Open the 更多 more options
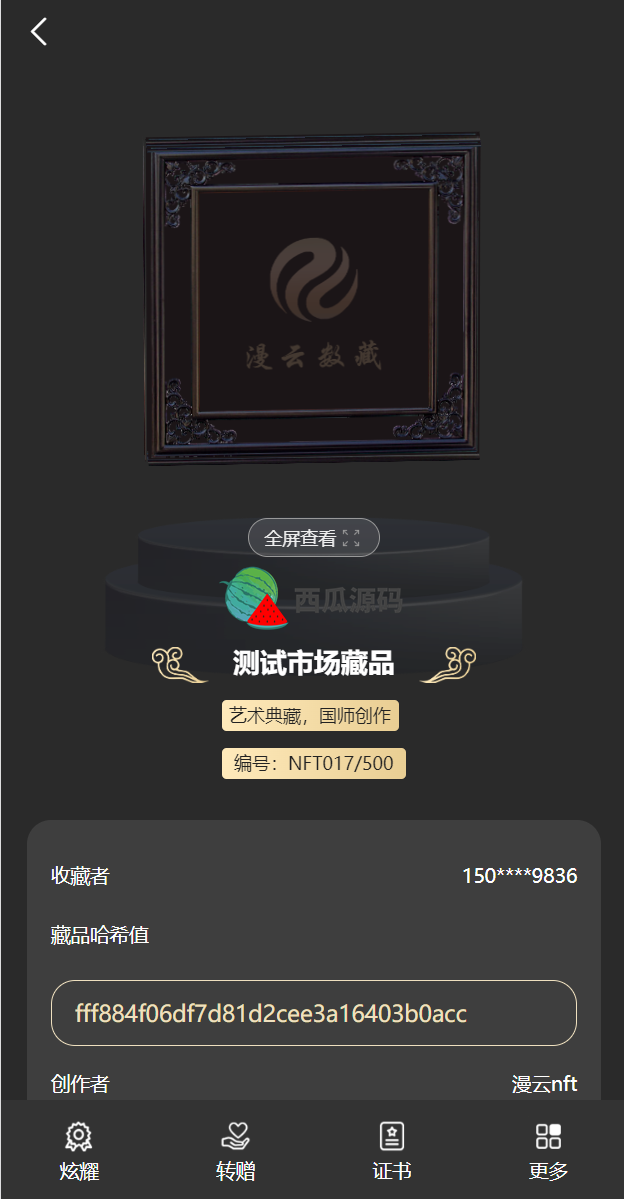This screenshot has height=1199, width=624. point(548,1151)
